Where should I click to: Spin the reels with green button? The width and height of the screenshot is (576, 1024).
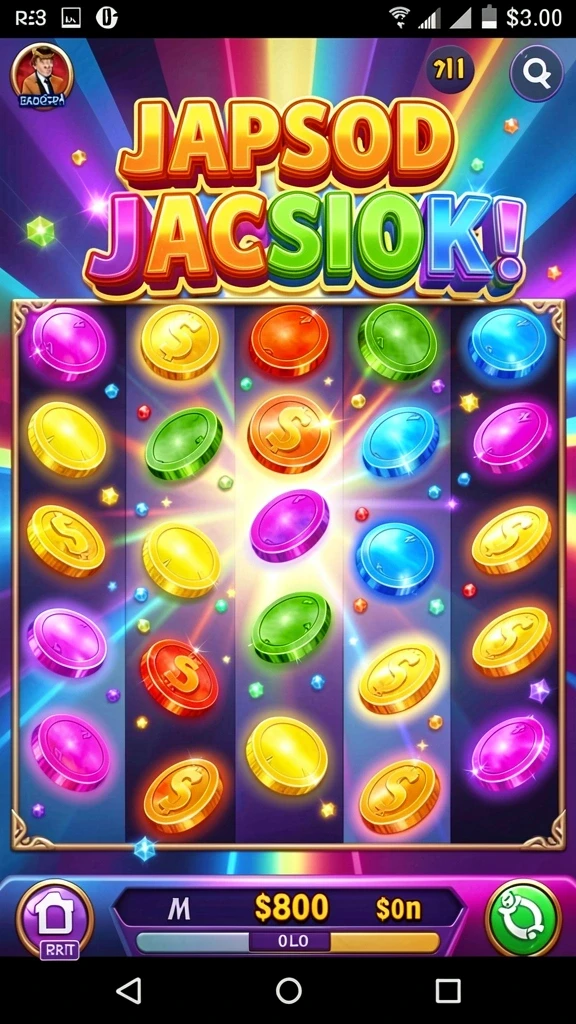click(523, 918)
